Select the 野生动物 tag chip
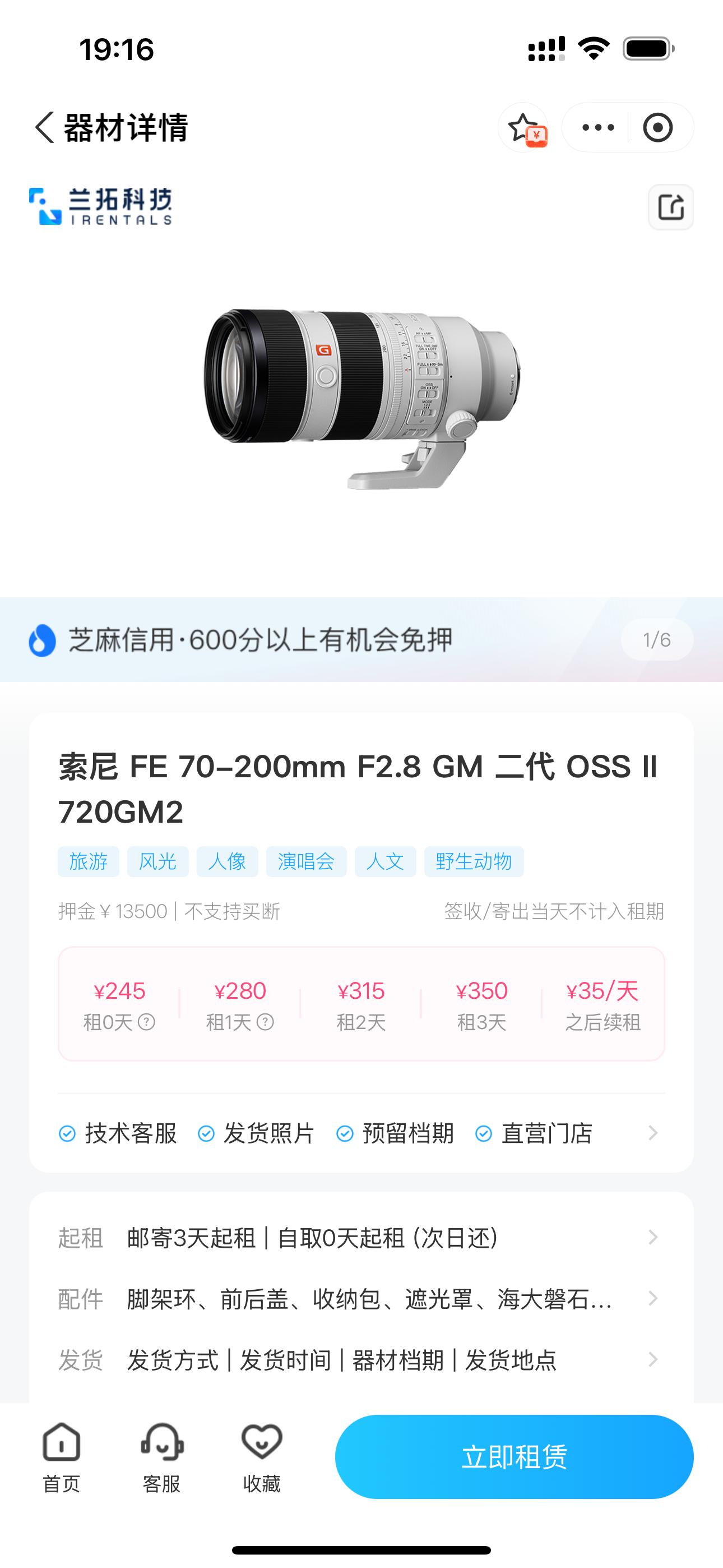The width and height of the screenshot is (723, 1568). coord(474,861)
